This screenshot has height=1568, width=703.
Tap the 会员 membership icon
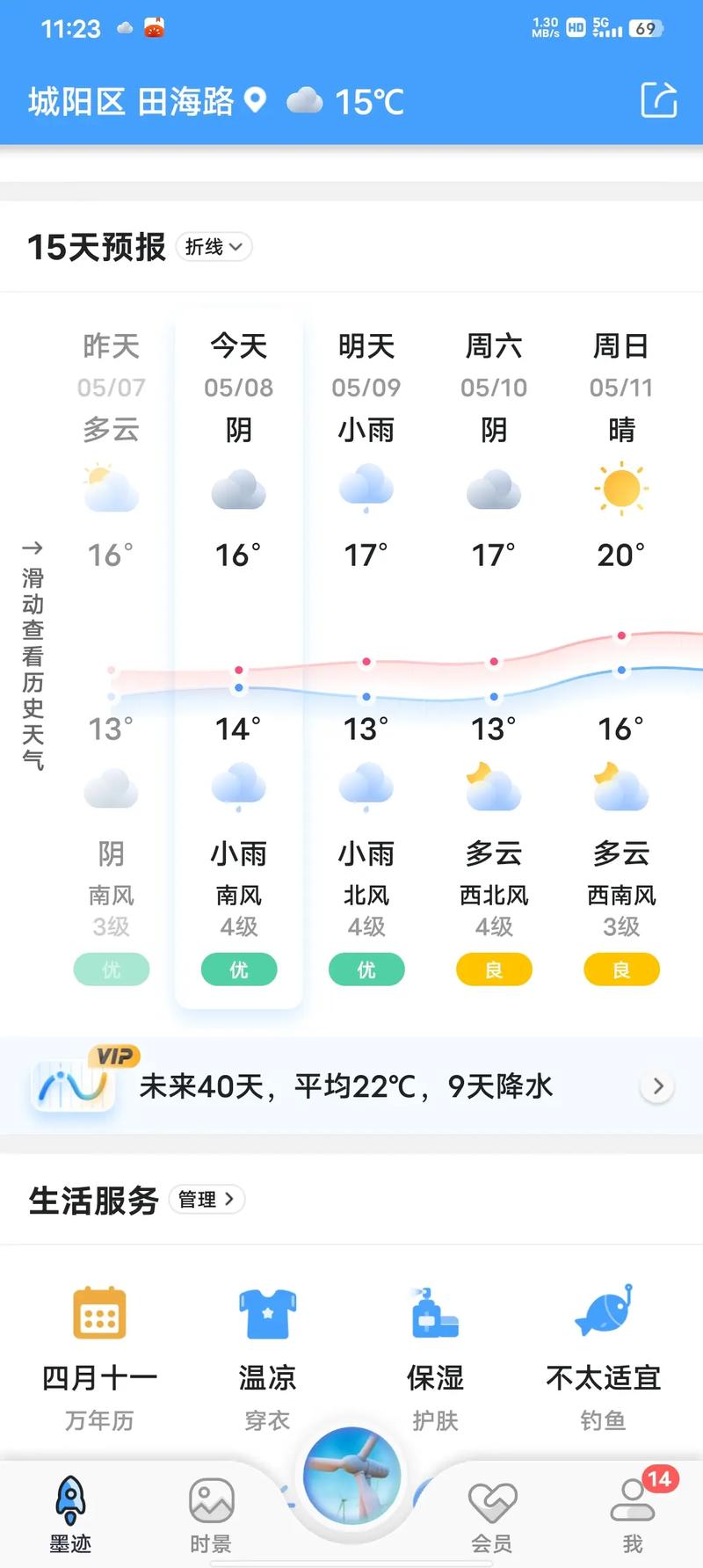(493, 1507)
